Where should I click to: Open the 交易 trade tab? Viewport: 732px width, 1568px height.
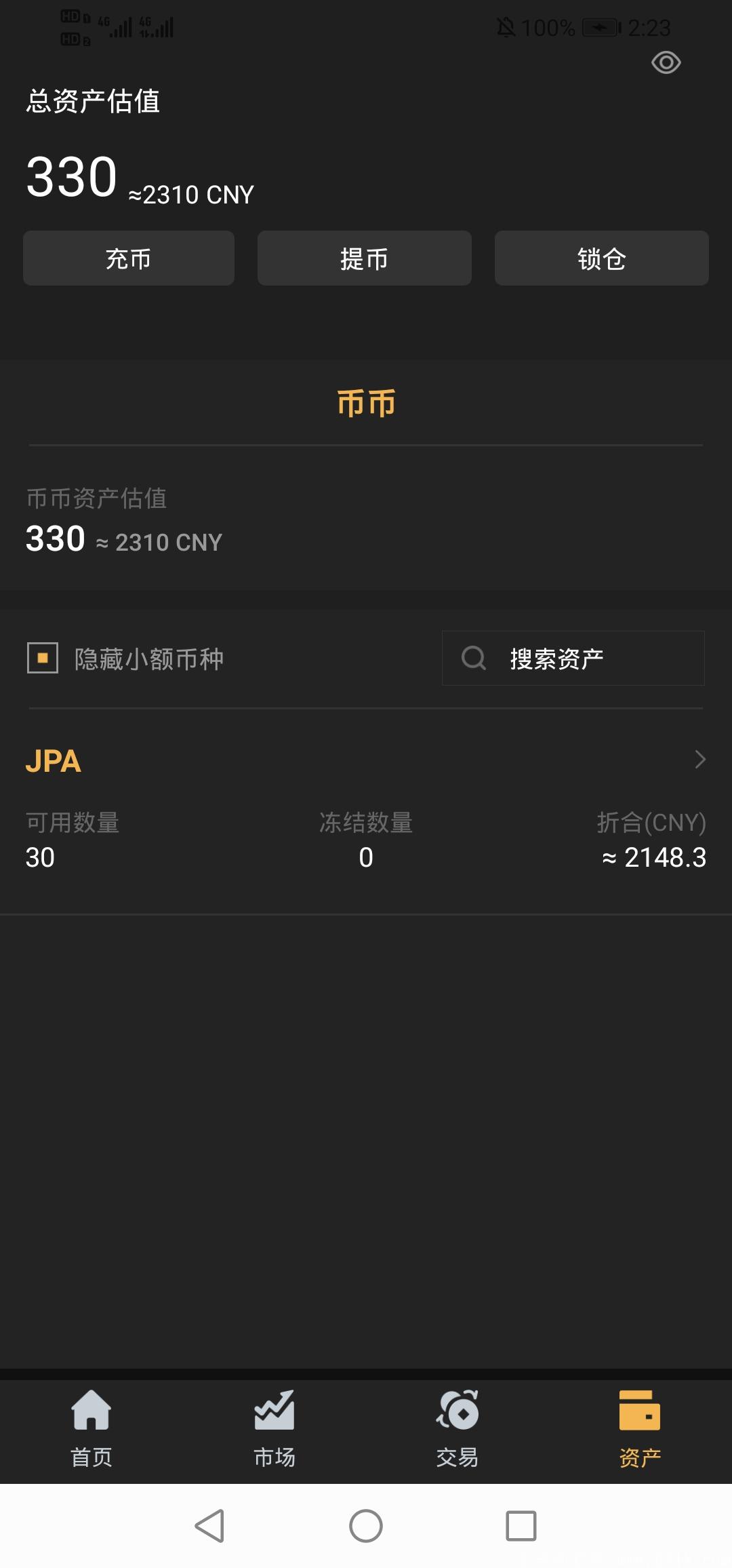(x=457, y=1429)
